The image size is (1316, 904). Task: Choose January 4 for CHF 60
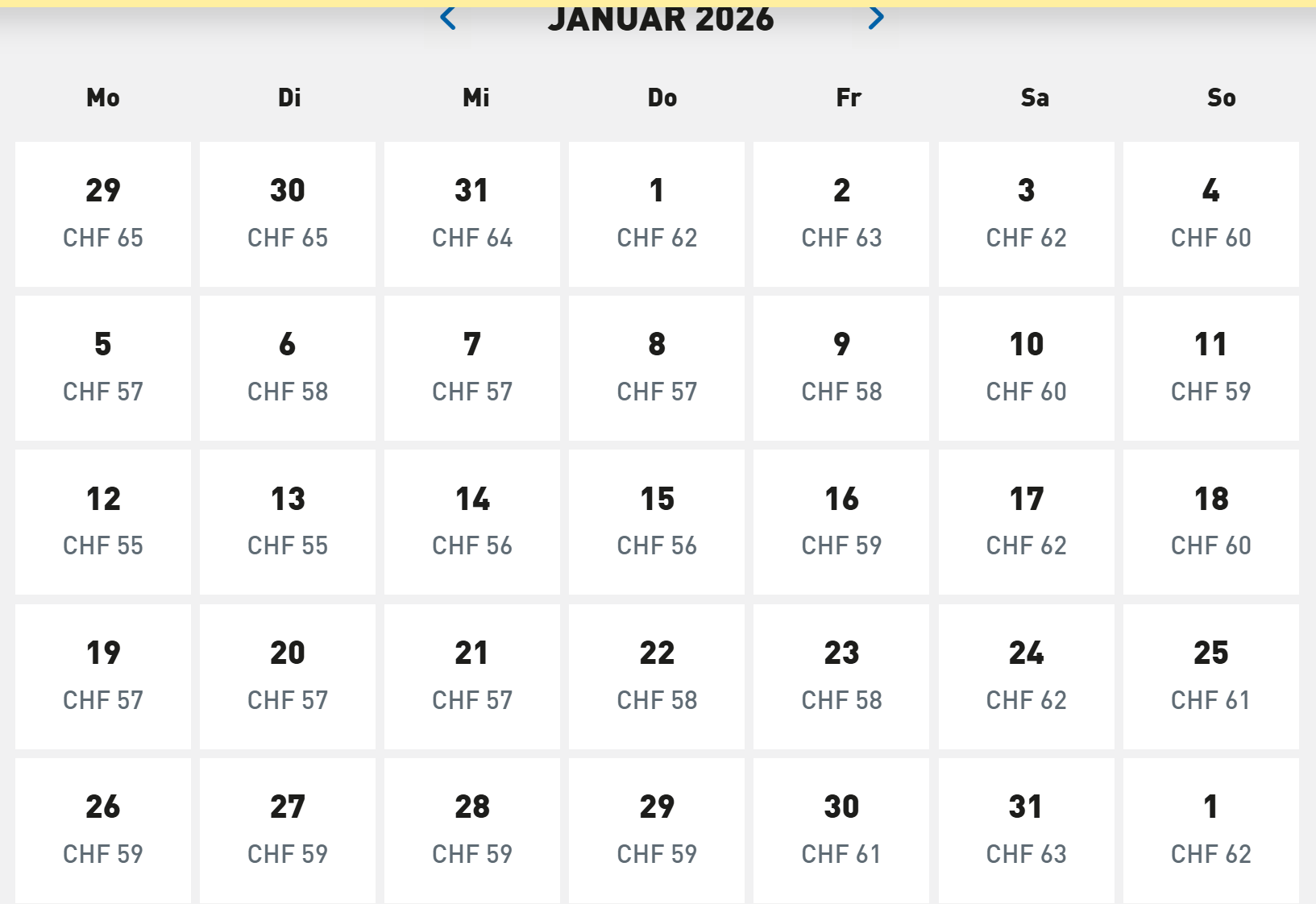pyautogui.click(x=1210, y=214)
